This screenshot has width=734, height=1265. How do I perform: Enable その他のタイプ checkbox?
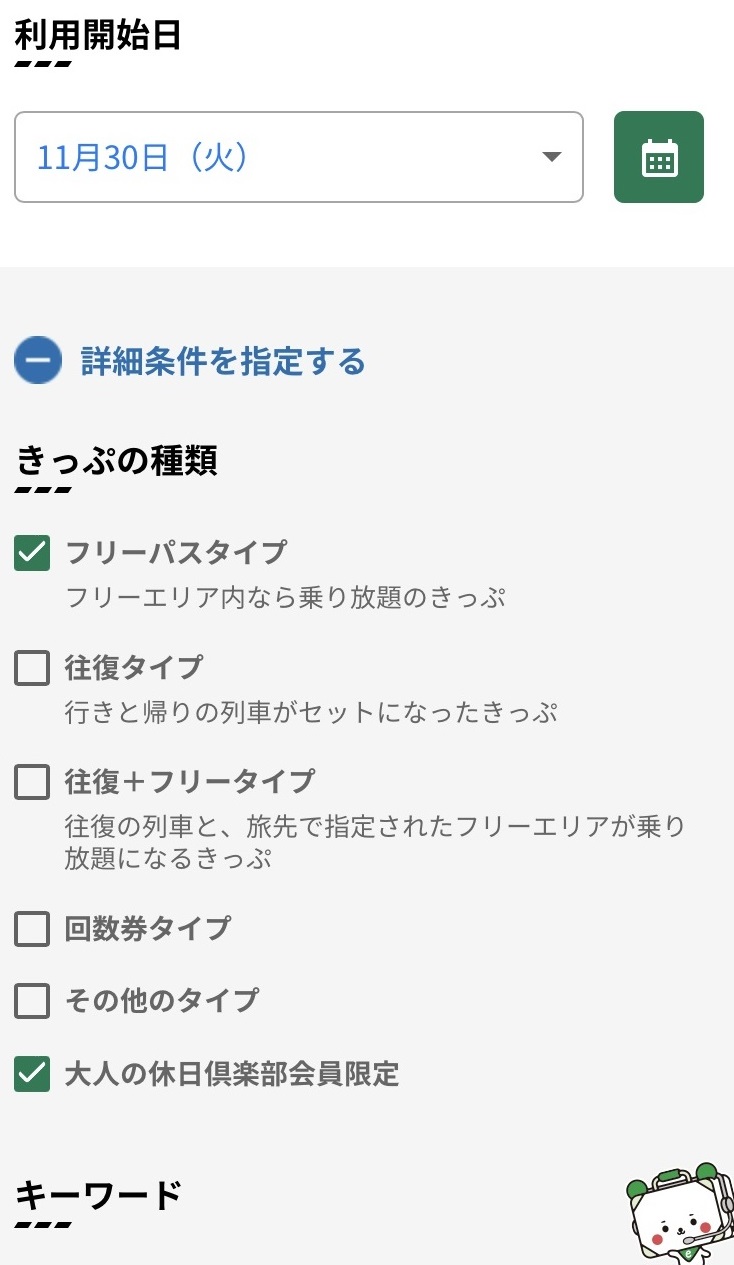coord(32,1000)
